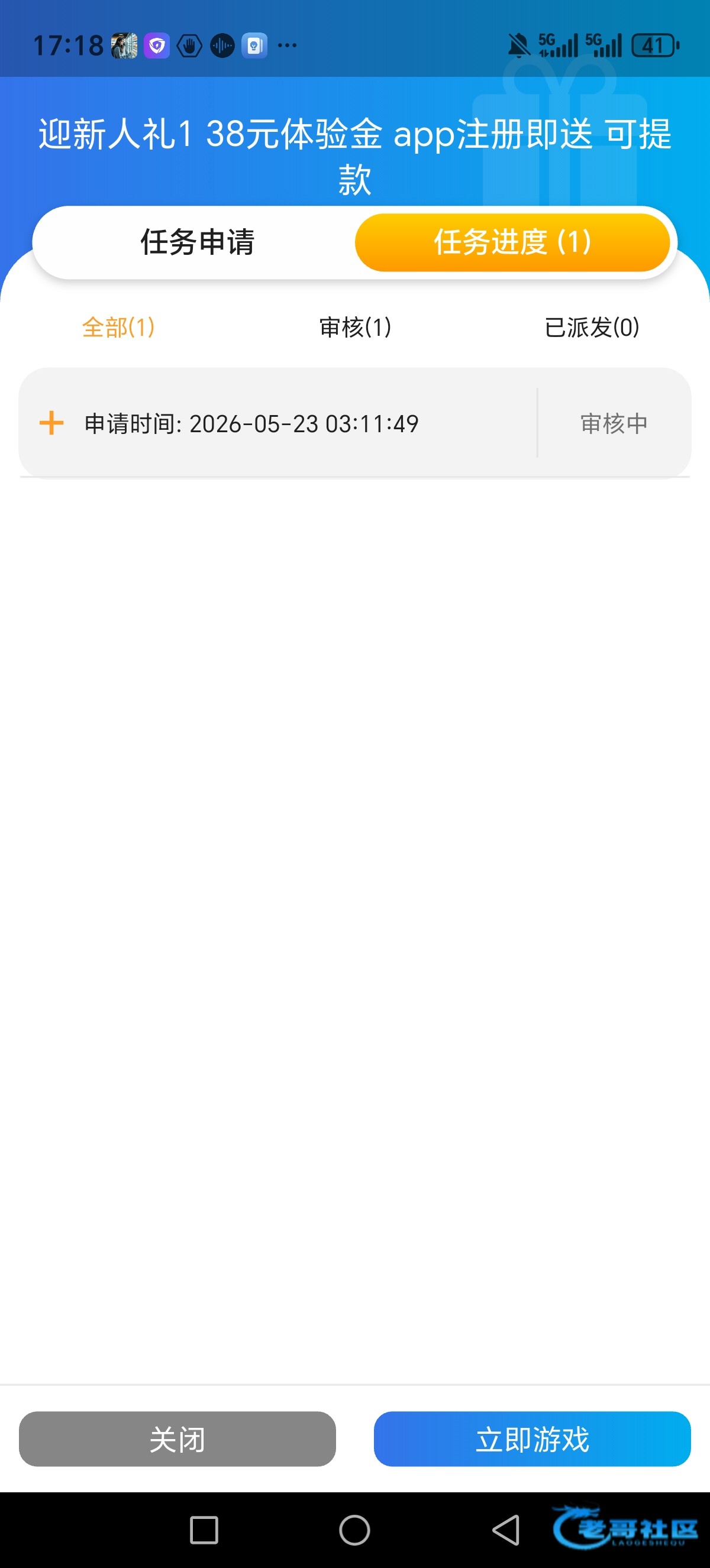
Task: Expand the application entry with the plus icon
Action: tap(51, 423)
